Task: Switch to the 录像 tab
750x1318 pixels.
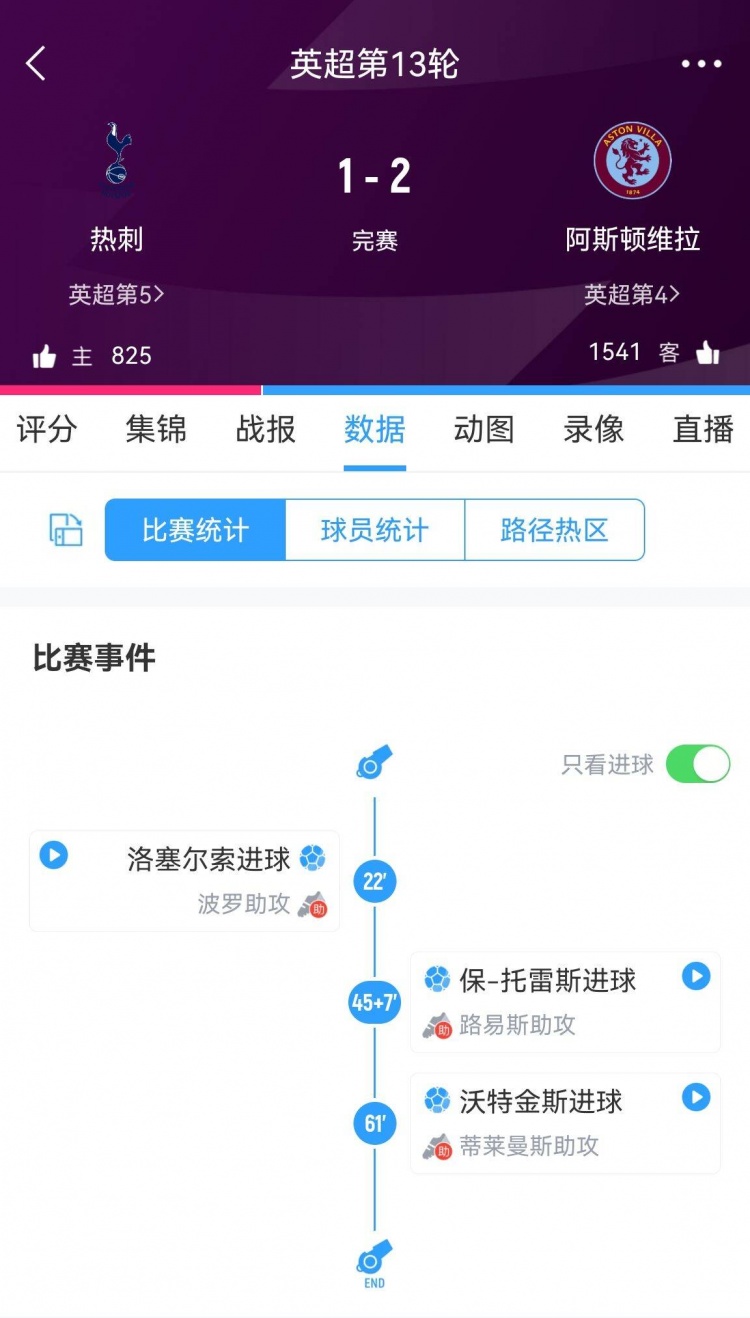Action: pos(593,430)
